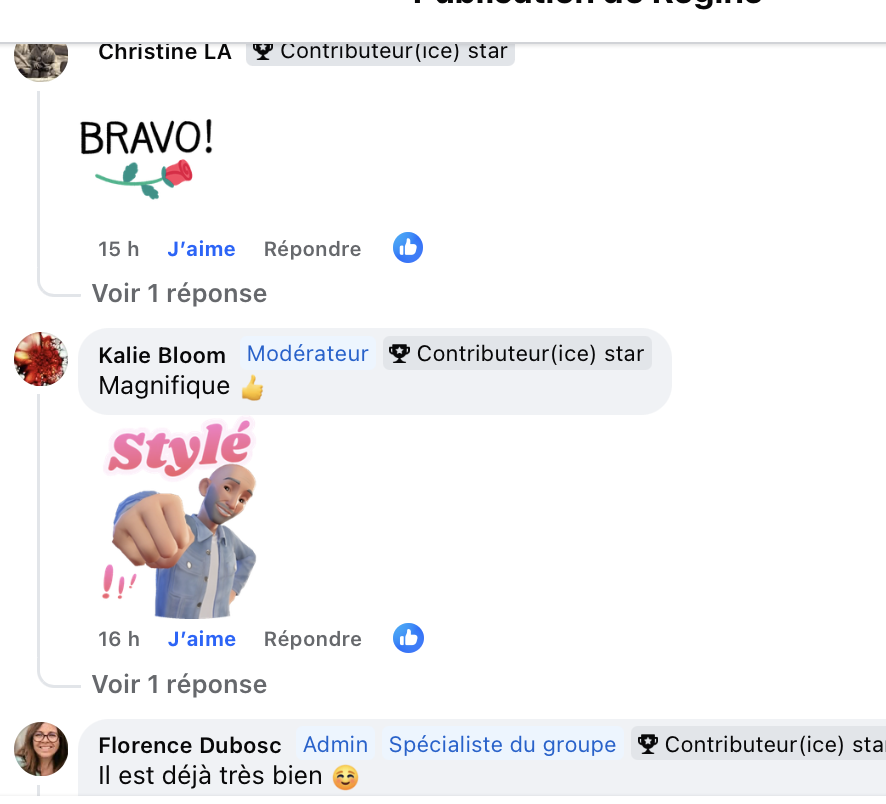
Task: Open Christine LA's BRAVO sticker
Action: click(146, 157)
